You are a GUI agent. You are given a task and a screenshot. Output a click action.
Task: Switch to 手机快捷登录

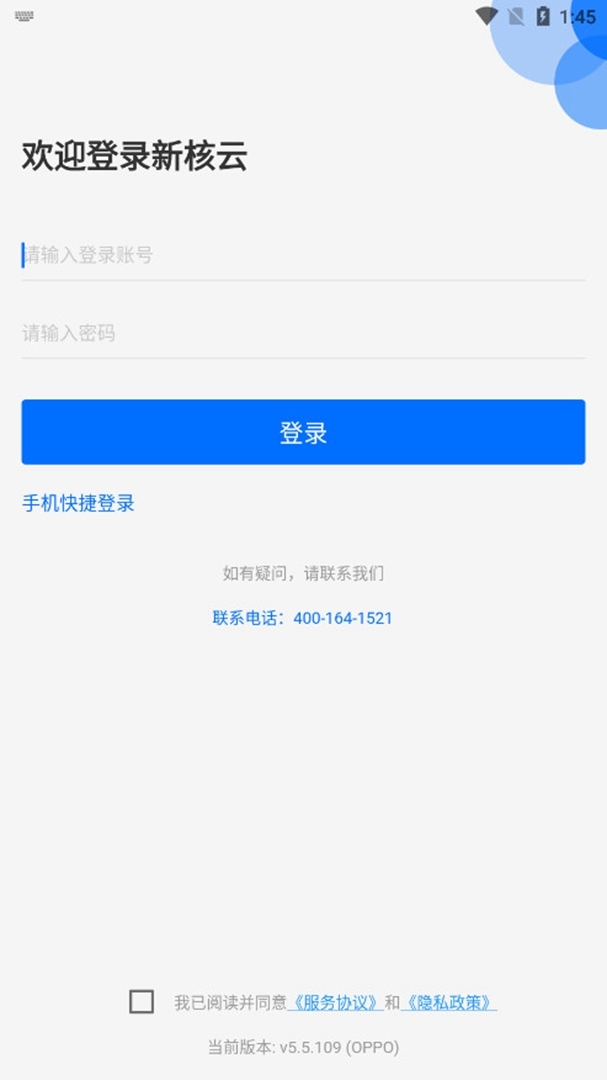(x=78, y=503)
